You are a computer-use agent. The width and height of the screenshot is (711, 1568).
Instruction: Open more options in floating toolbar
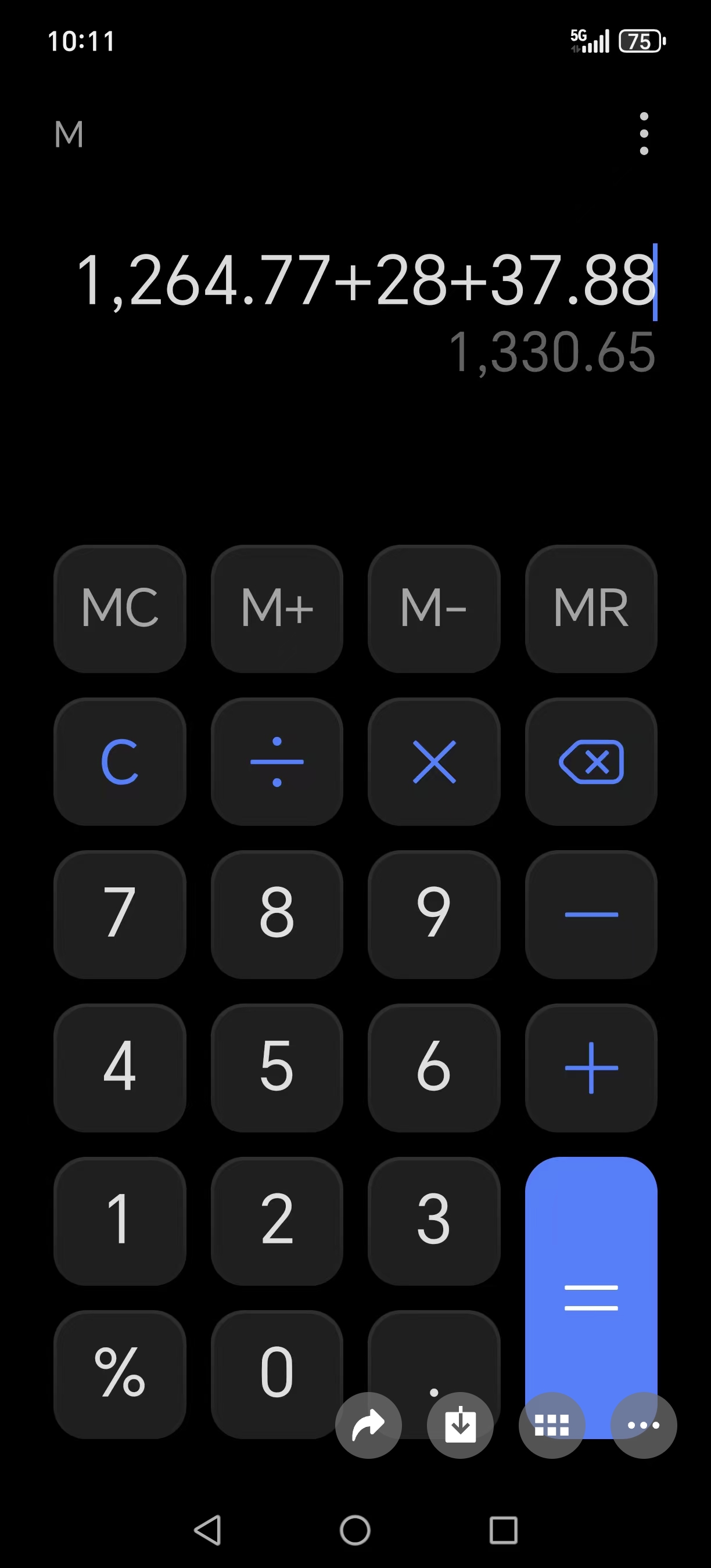tap(644, 1425)
